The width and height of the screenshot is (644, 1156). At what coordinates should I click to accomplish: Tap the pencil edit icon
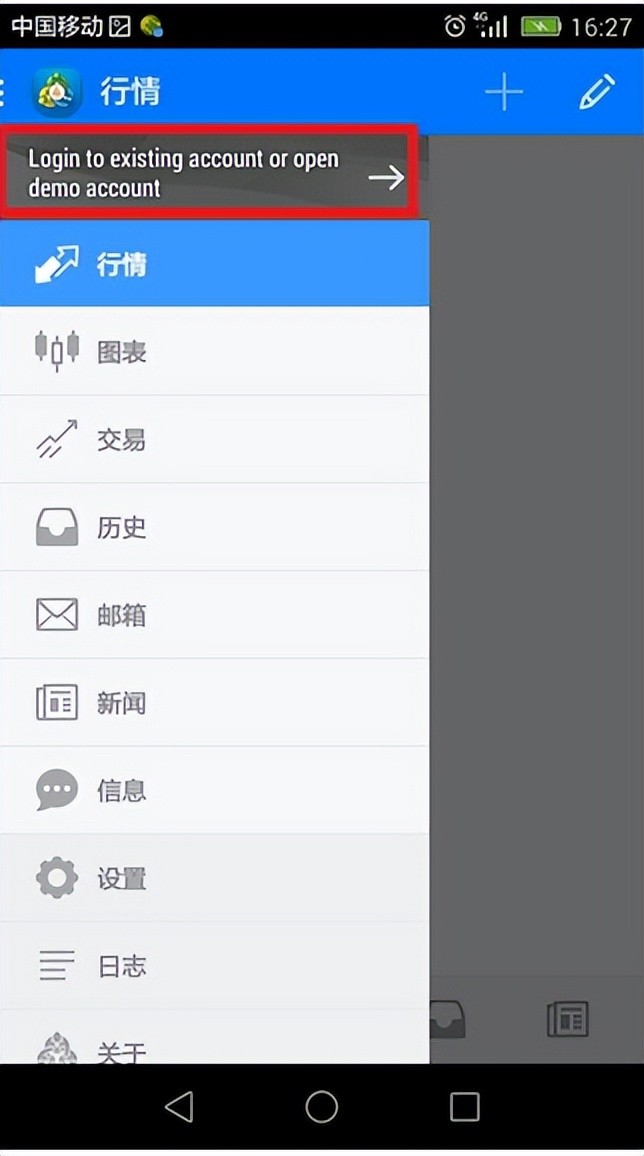click(596, 92)
